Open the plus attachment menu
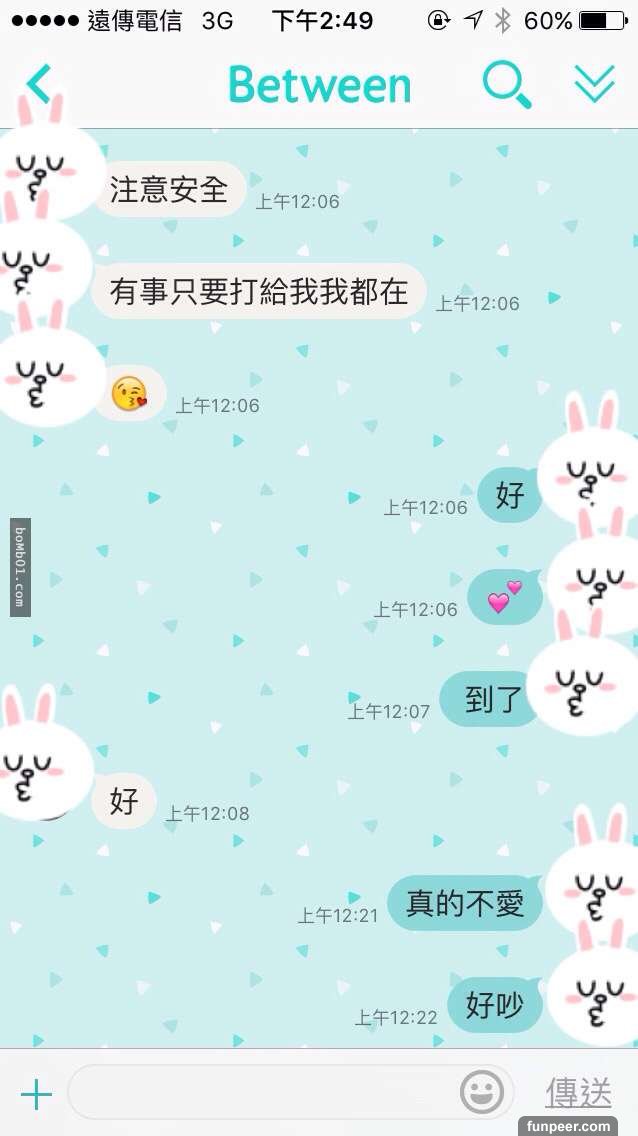This screenshot has height=1136, width=638. click(36, 1094)
